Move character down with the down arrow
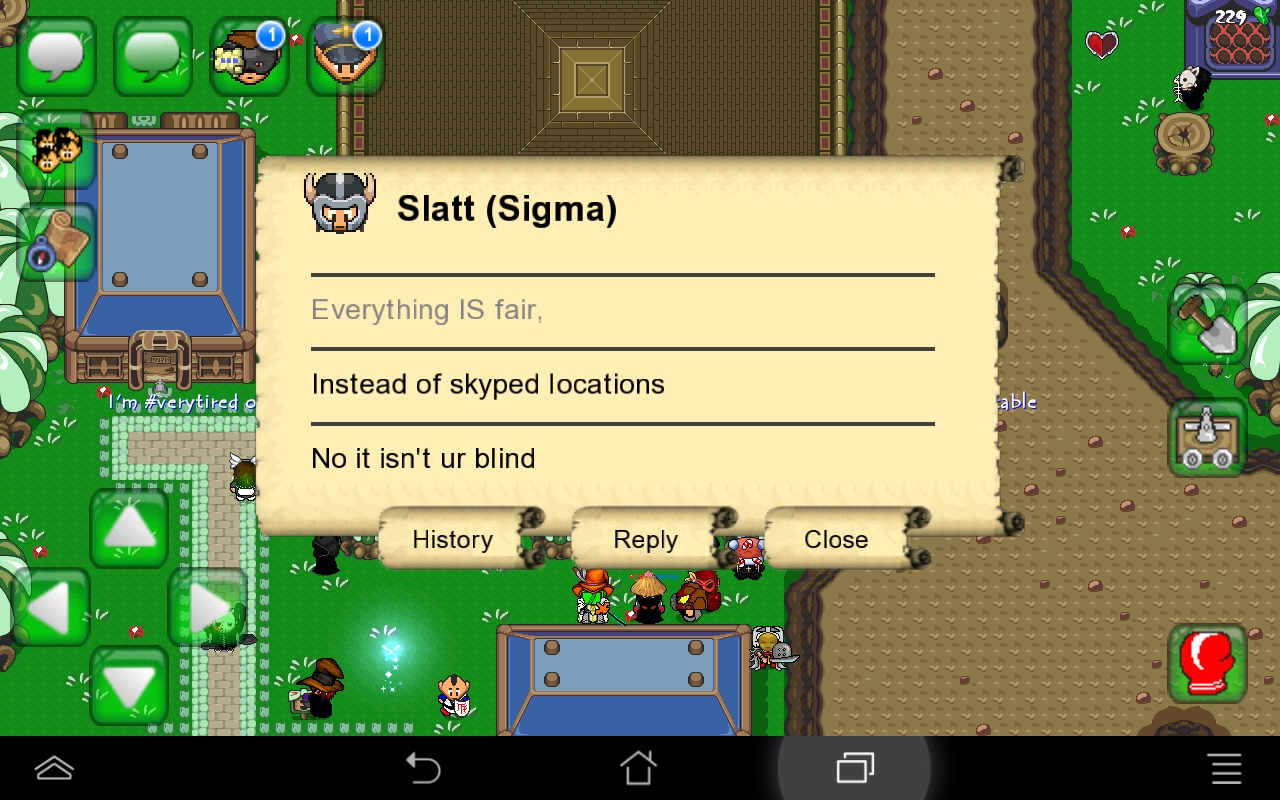 point(129,686)
